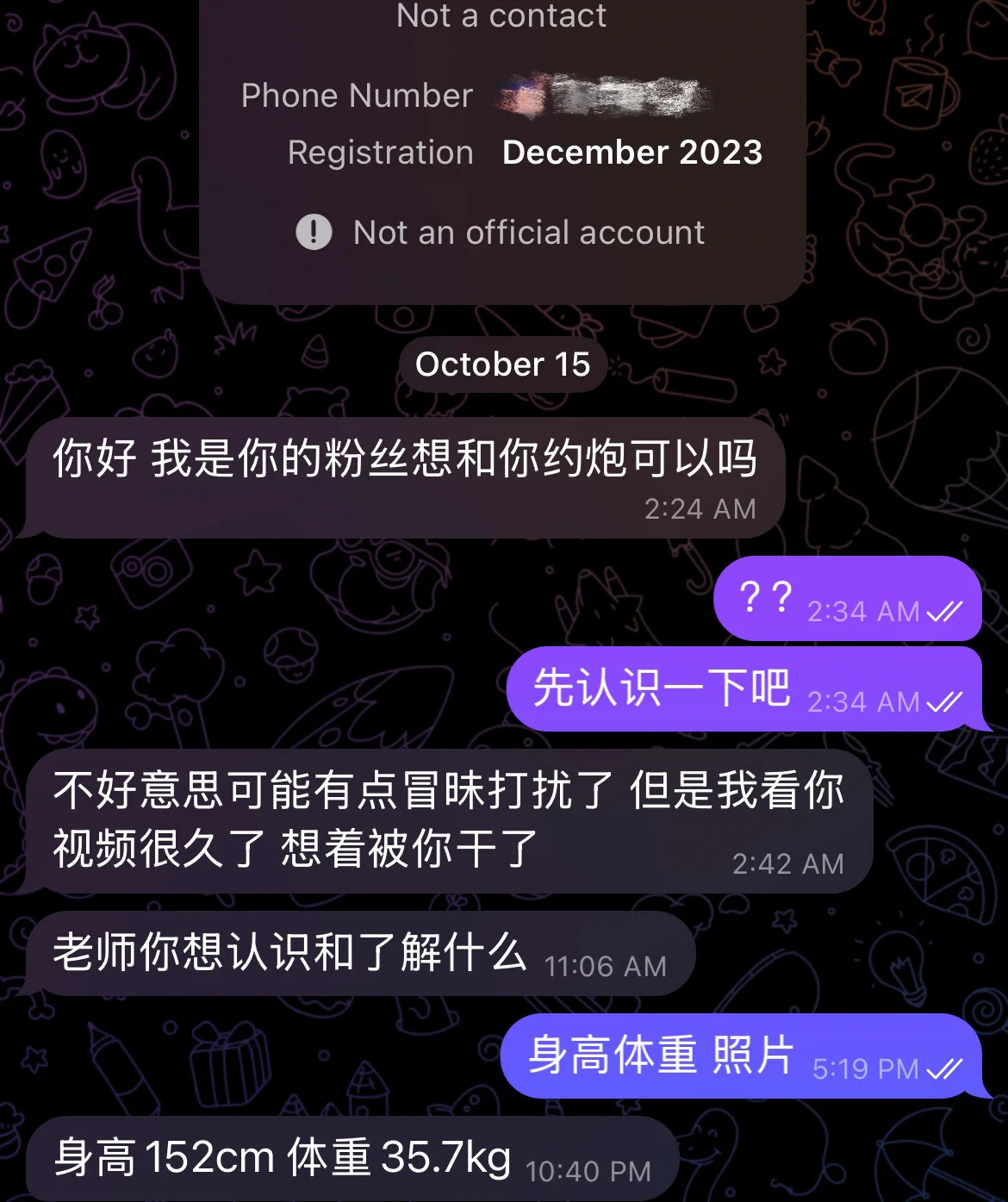Tap the October 15 date chip
Image resolution: width=1008 pixels, height=1202 pixels.
click(502, 364)
